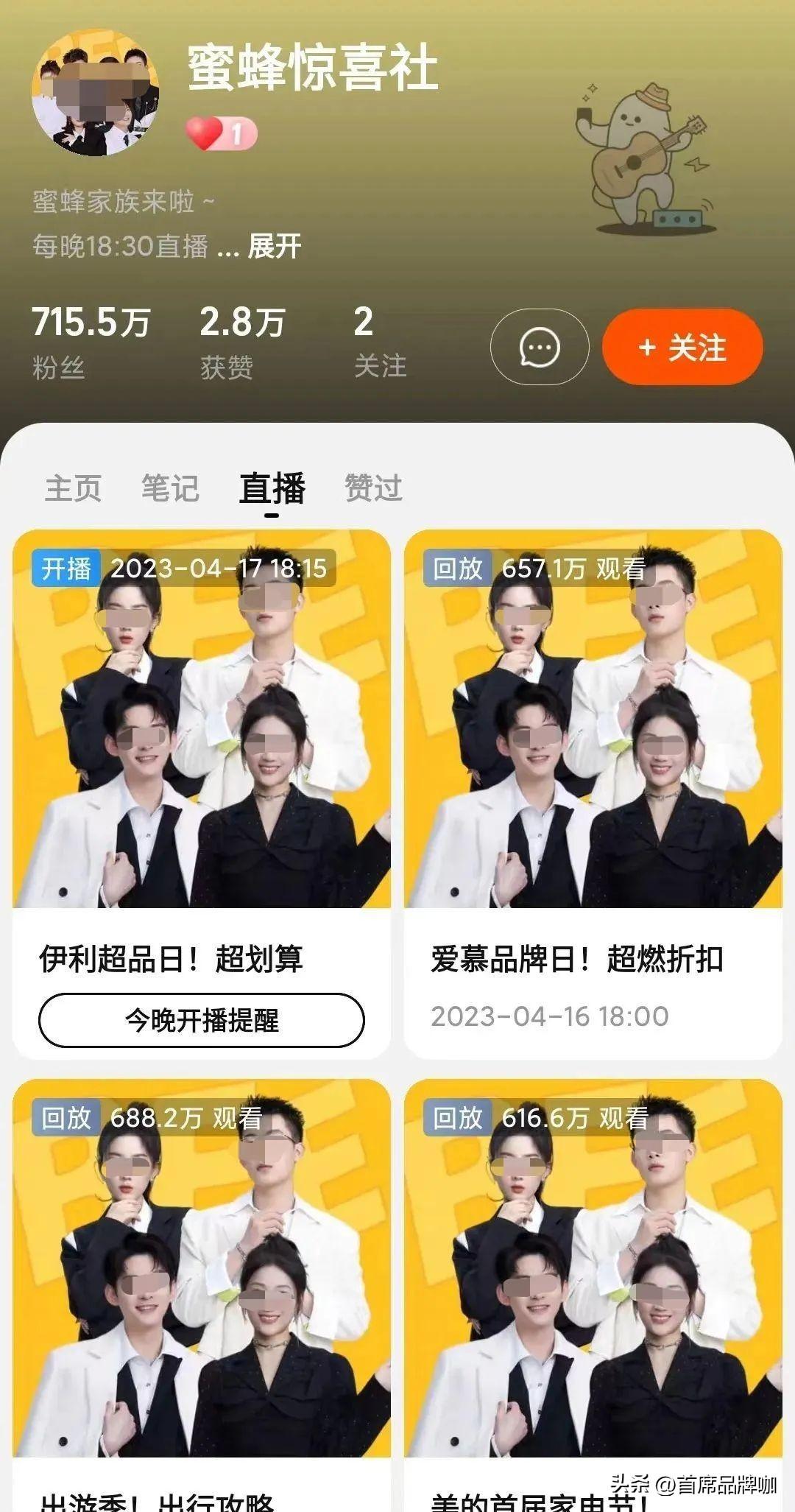Follow 蜜蜂惊喜社 with the 关注 button
The width and height of the screenshot is (795, 1512).
click(682, 347)
